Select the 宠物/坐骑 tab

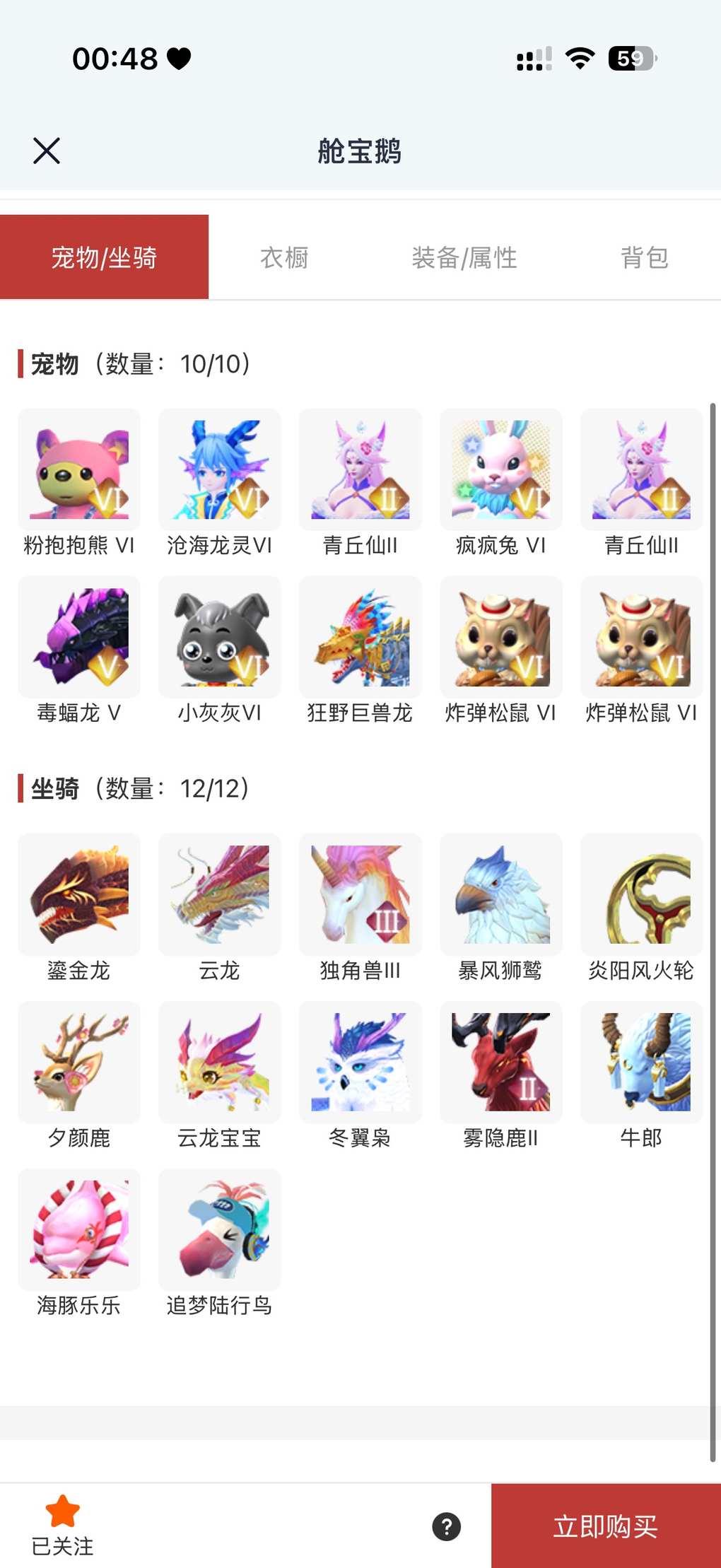tap(104, 258)
